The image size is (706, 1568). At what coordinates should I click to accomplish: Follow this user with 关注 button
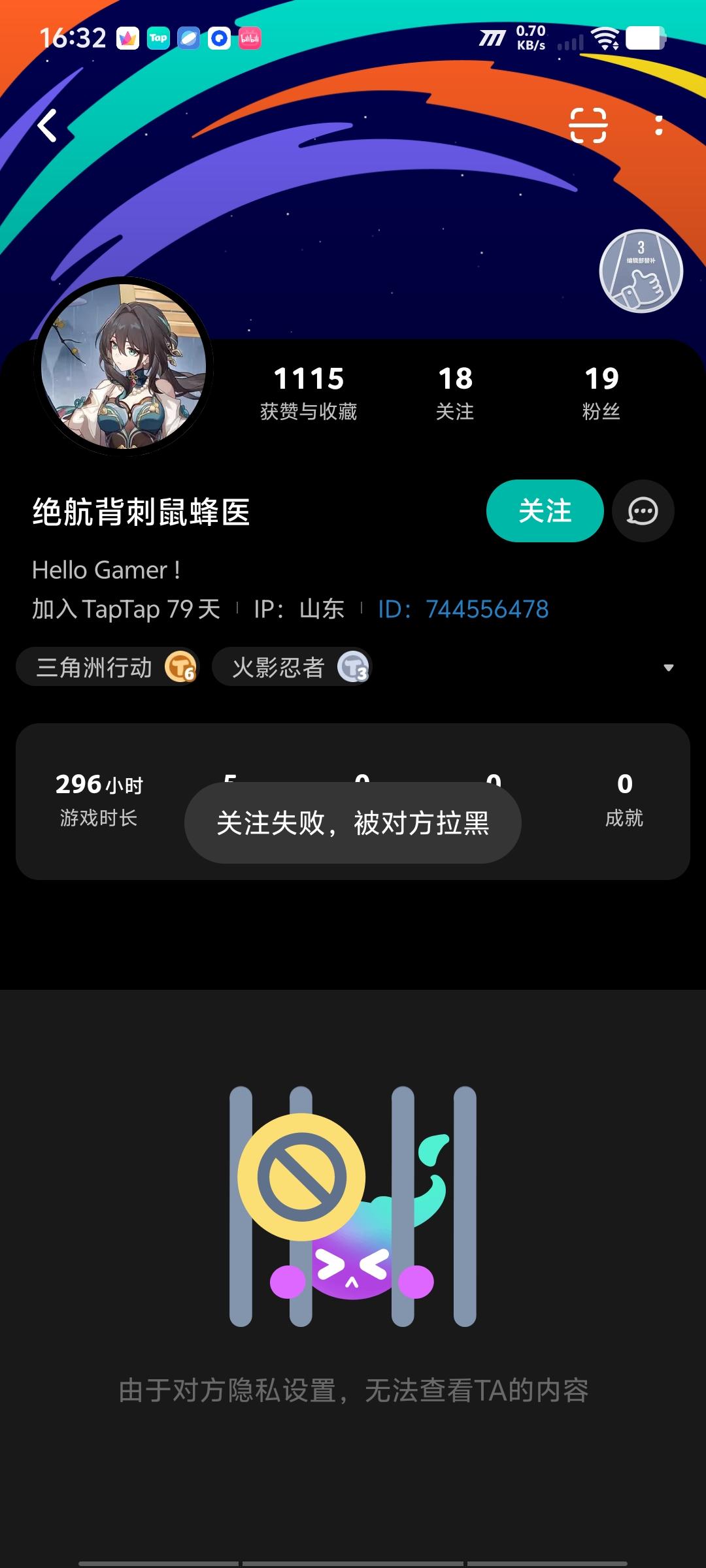pos(545,511)
